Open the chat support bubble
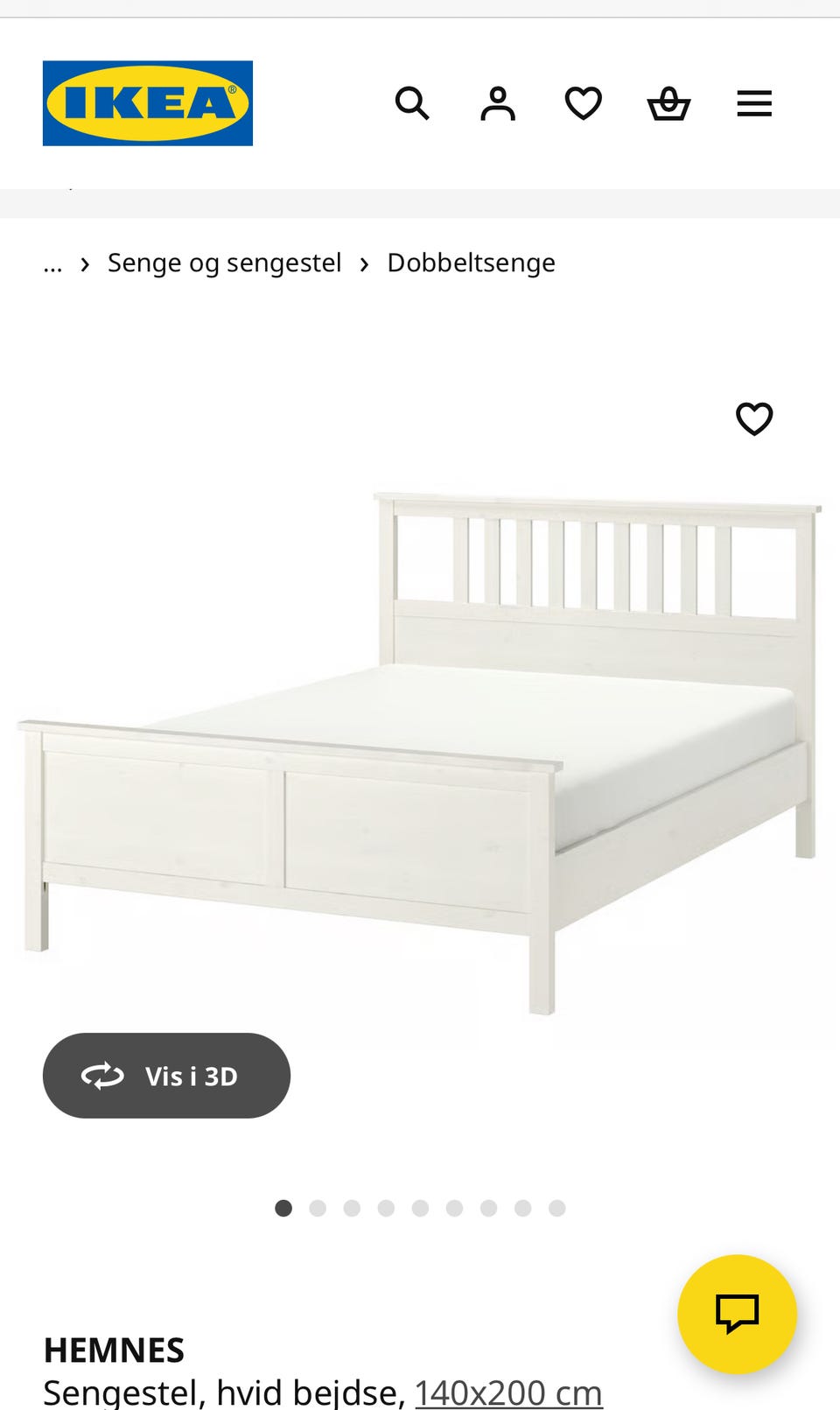This screenshot has width=840, height=1410. [737, 1314]
